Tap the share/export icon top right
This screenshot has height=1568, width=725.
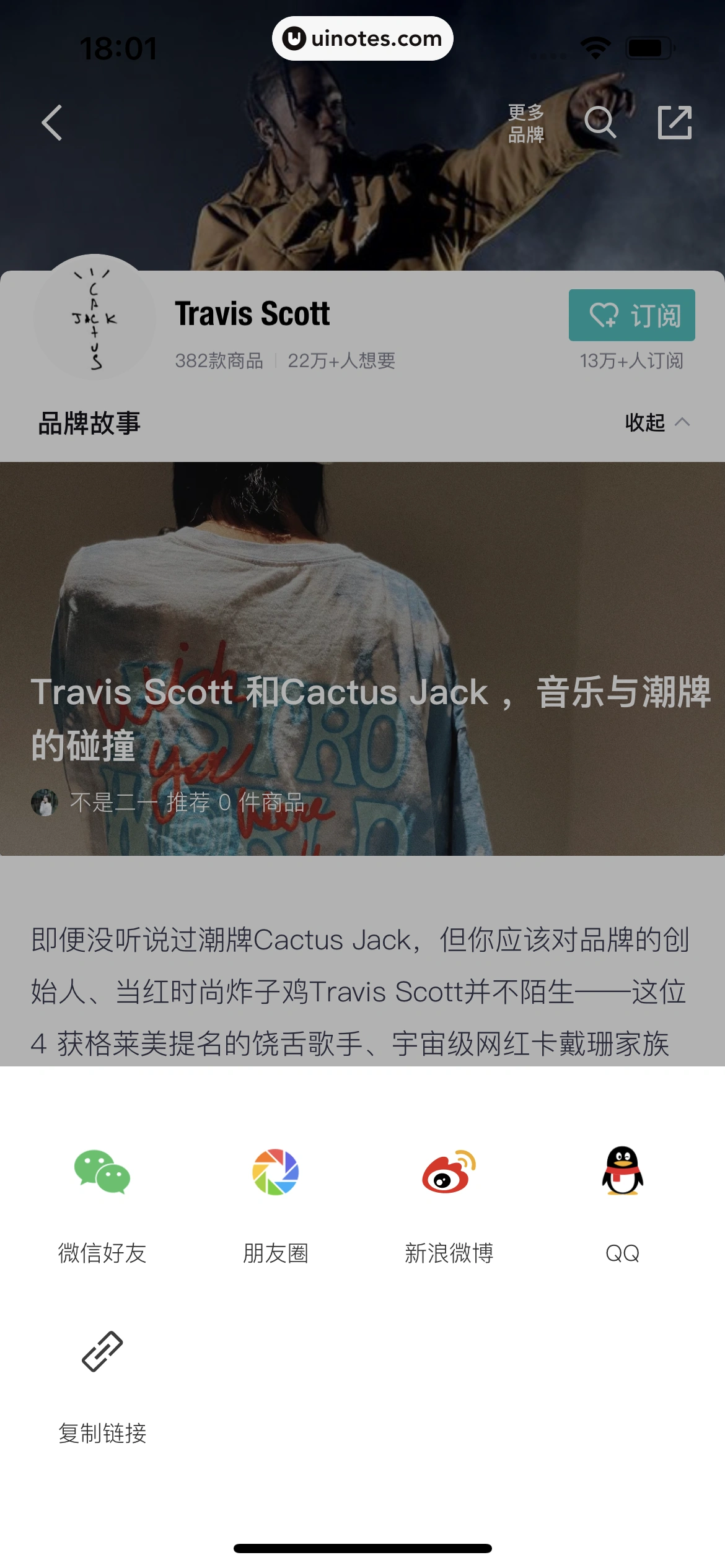click(x=675, y=123)
